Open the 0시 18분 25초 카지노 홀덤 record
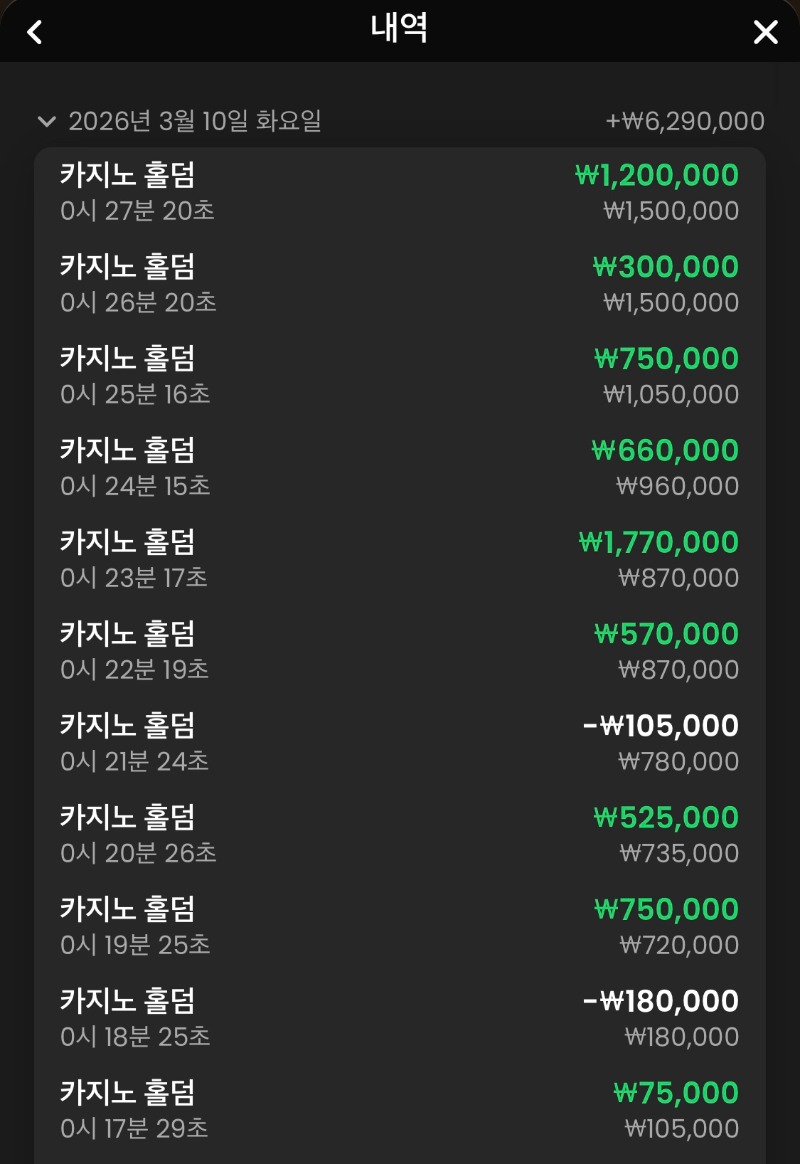800x1164 pixels. tap(400, 1018)
